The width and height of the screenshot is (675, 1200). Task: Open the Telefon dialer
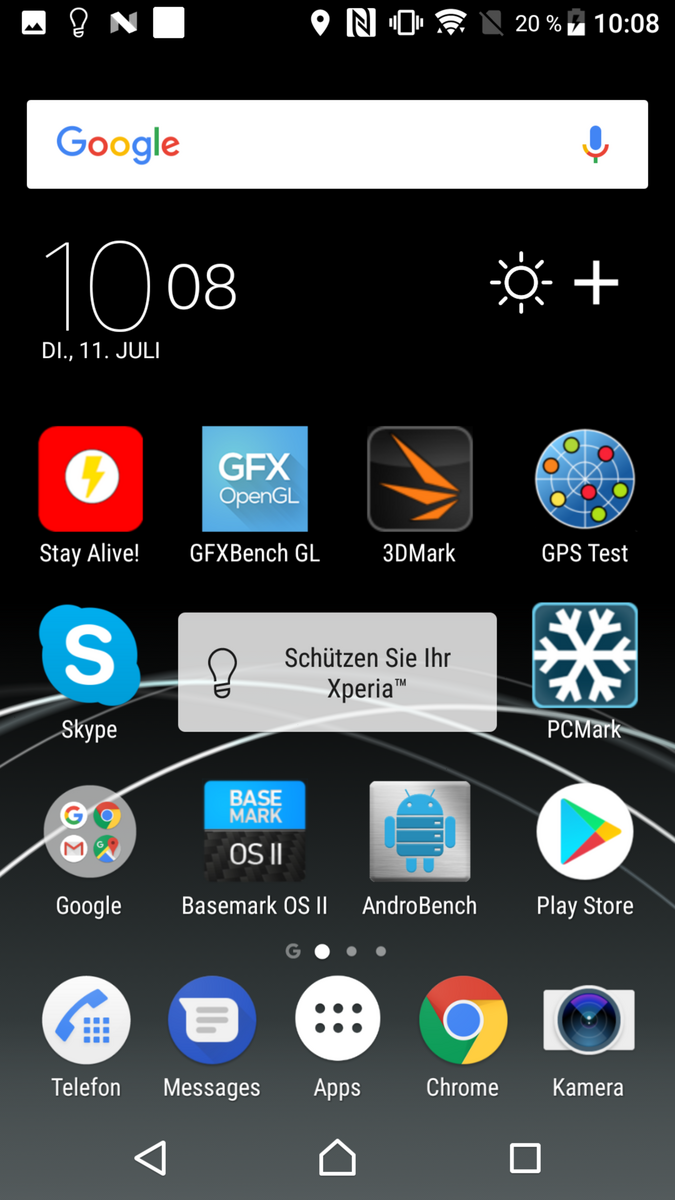86,1020
